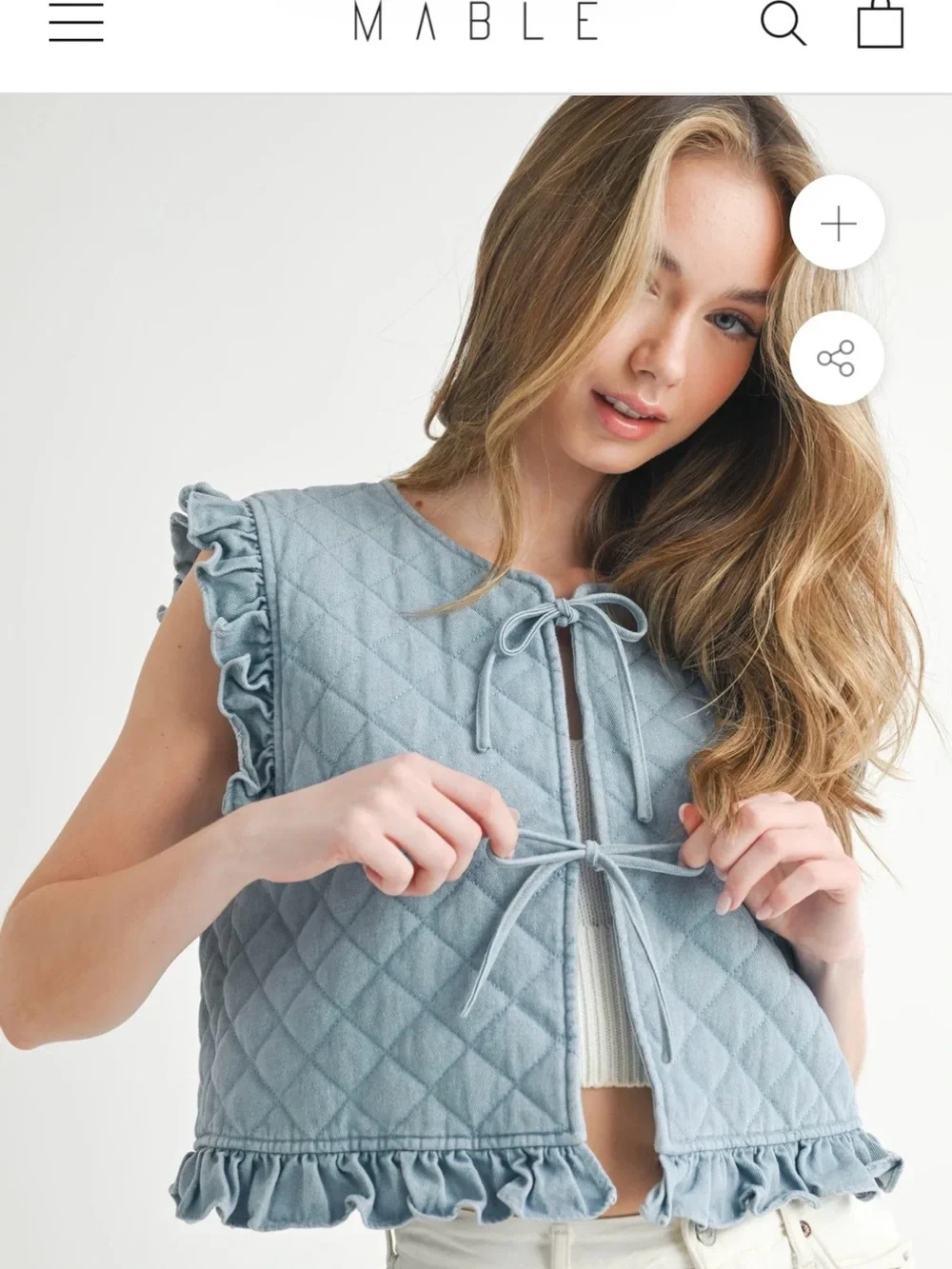Open the search icon

tap(783, 22)
